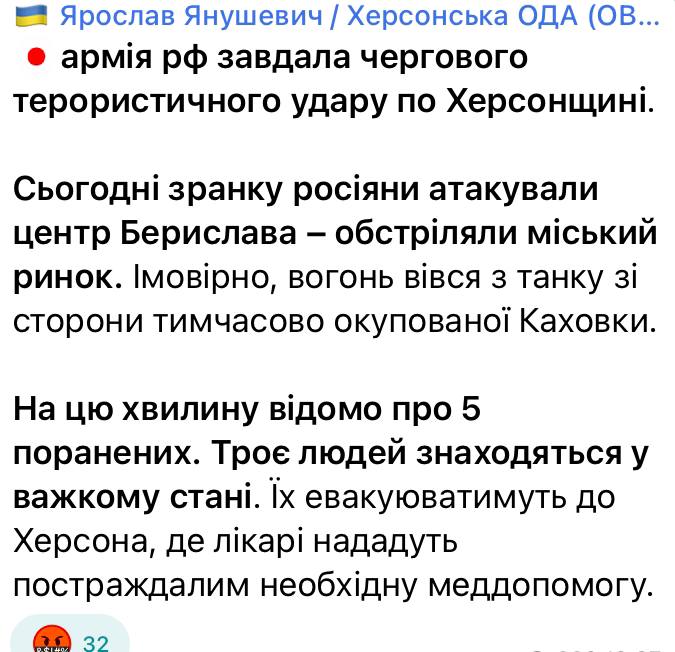Viewport: 675px width, 652px height.
Task: Tap the angry face reaction with 32
Action: [x=68, y=638]
